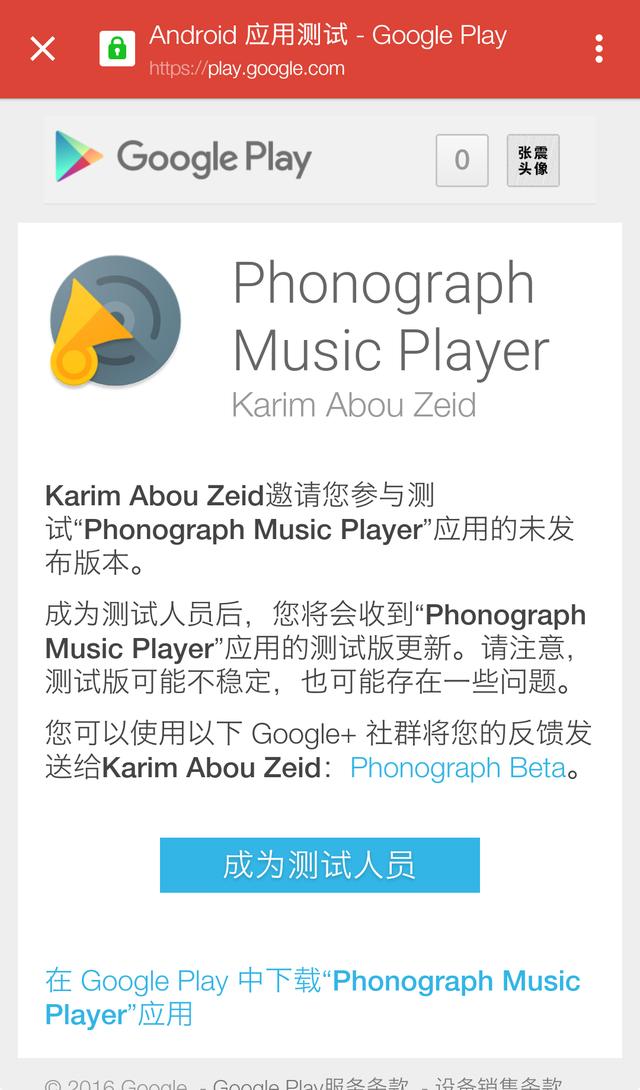640x1090 pixels.
Task: Close the Google Play browser tab
Action: pyautogui.click(x=42, y=48)
